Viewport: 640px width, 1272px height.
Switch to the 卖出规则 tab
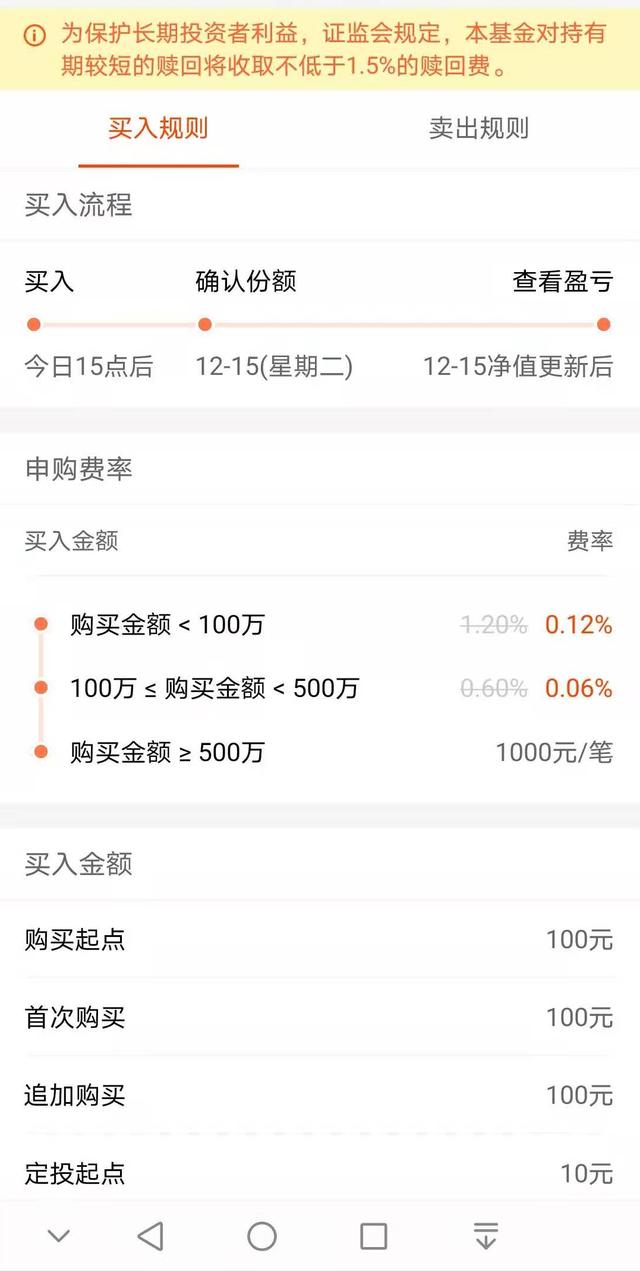click(478, 129)
